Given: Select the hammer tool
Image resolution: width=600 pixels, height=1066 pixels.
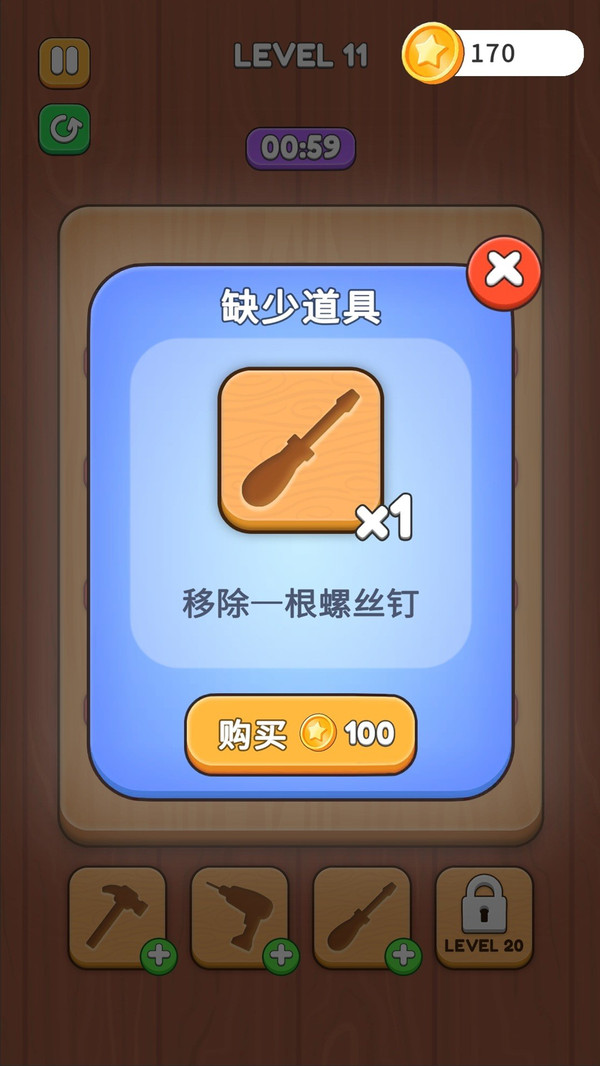Looking at the screenshot, I should 118,917.
